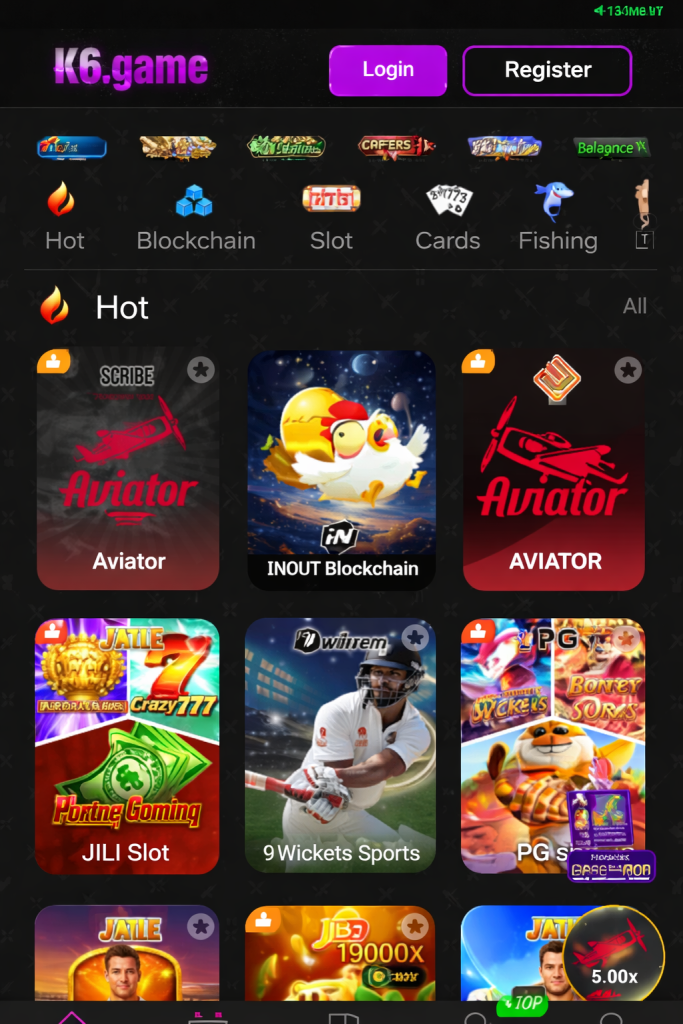Tap the Login button
The height and width of the screenshot is (1024, 683).
pyautogui.click(x=388, y=70)
